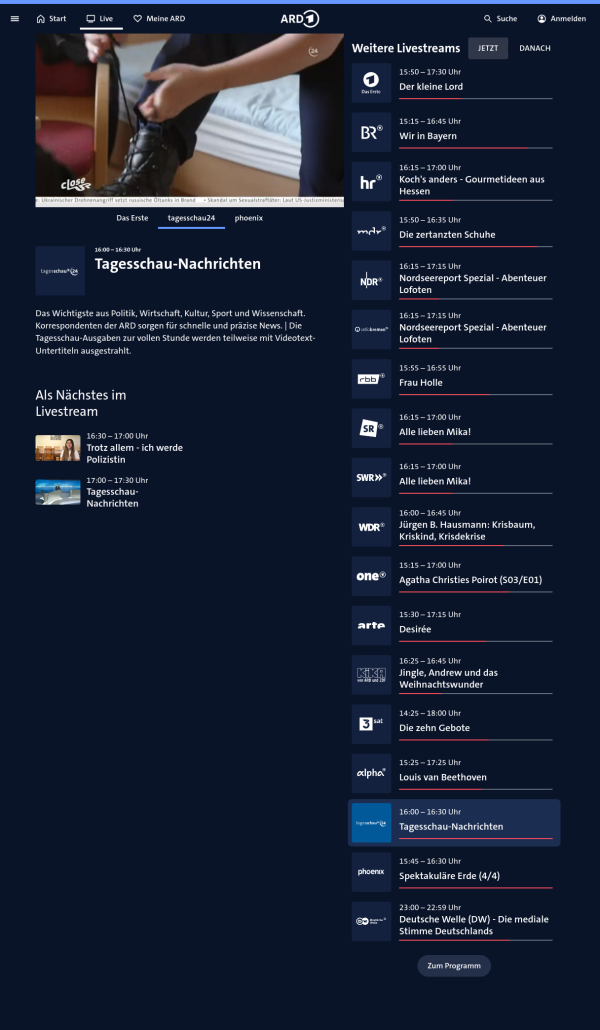Tap Anmelden to sign in
The image size is (600, 1030).
[561, 19]
